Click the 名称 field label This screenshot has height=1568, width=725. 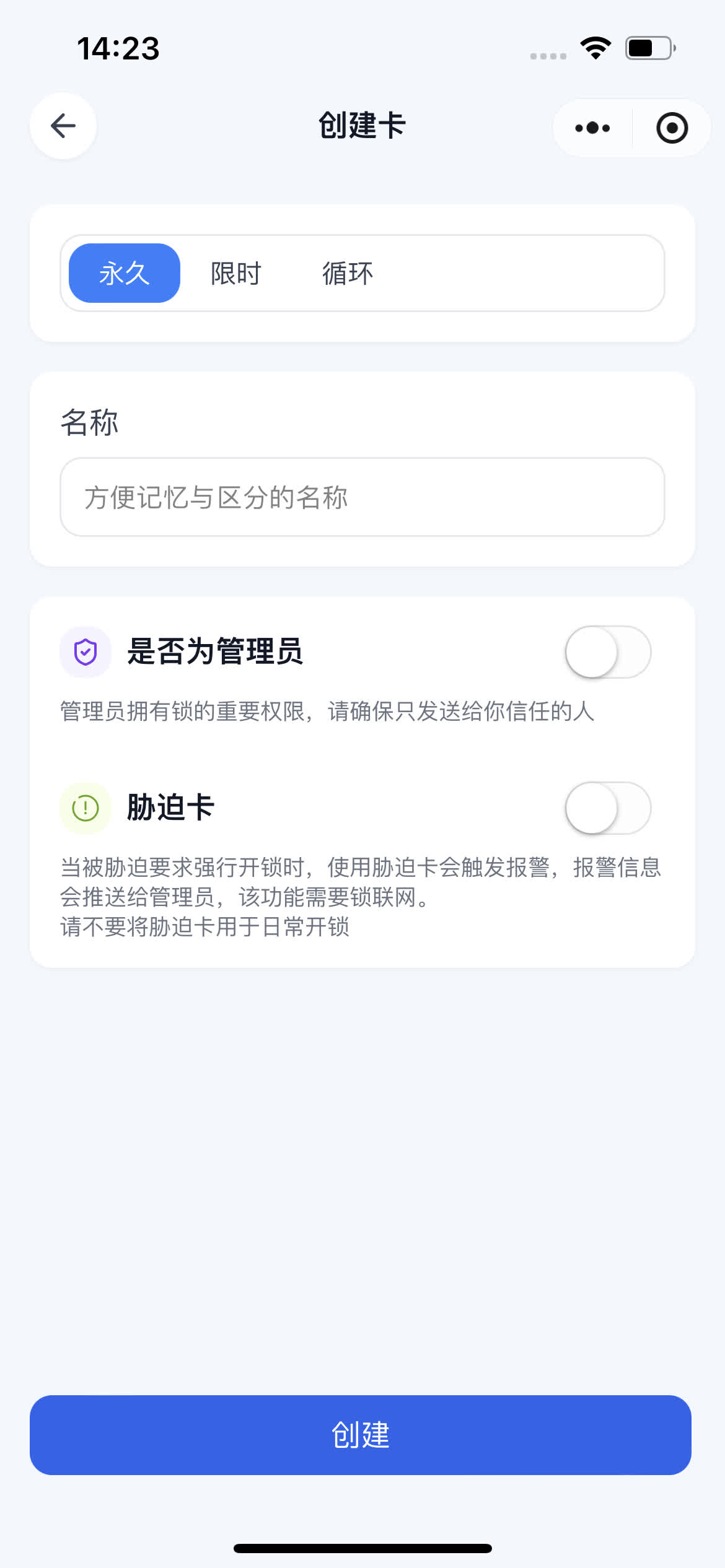click(89, 422)
